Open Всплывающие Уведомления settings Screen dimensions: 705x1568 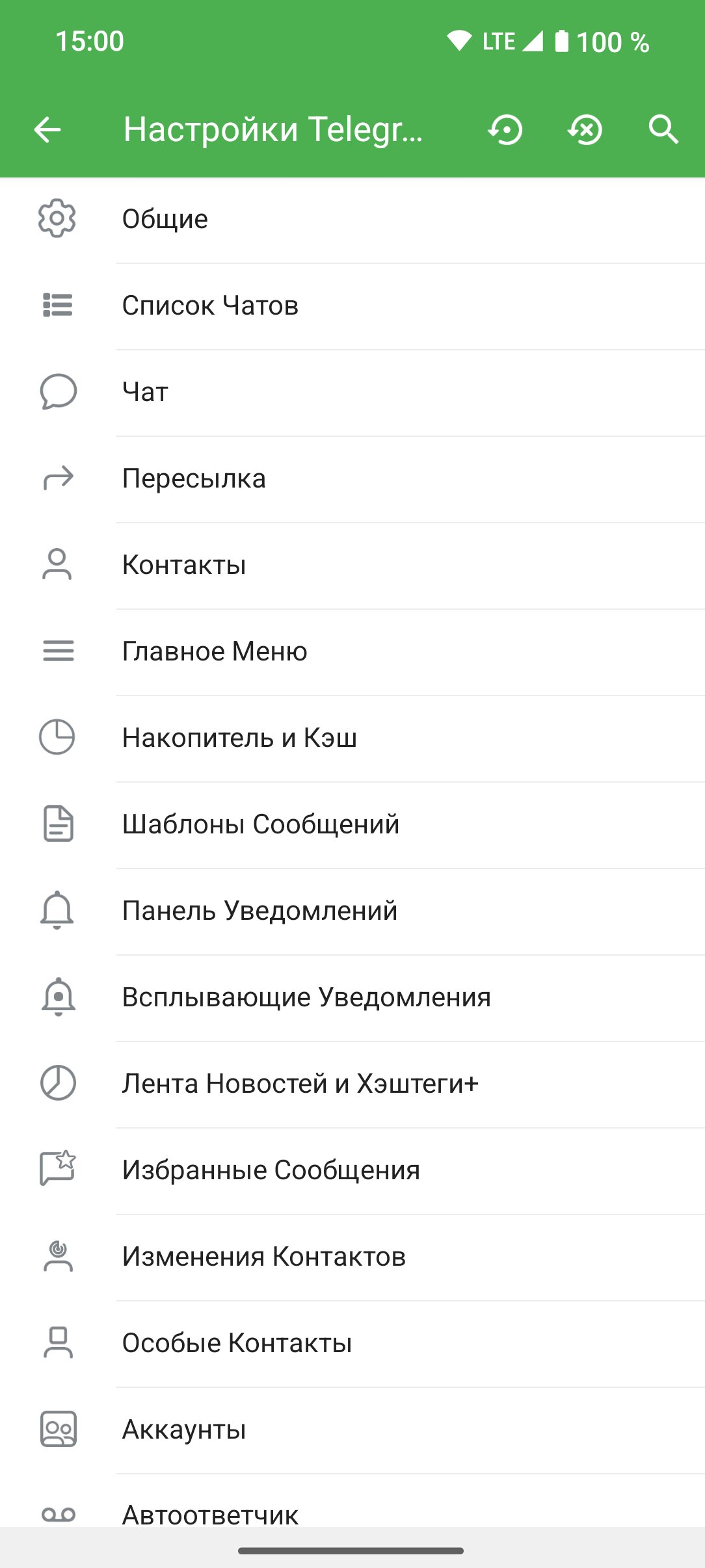pyautogui.click(x=352, y=998)
